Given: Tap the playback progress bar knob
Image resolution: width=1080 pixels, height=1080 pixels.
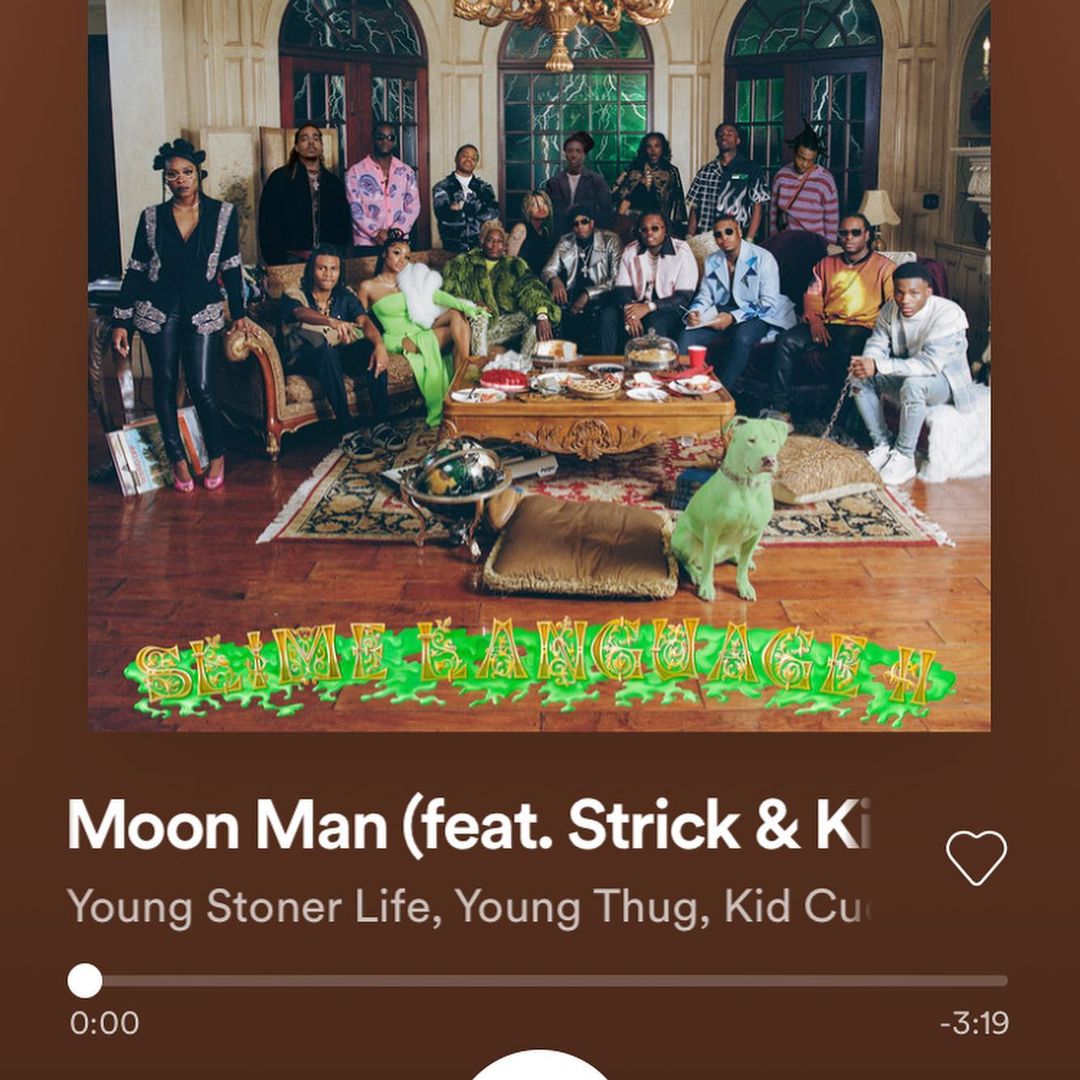Looking at the screenshot, I should coord(85,980).
